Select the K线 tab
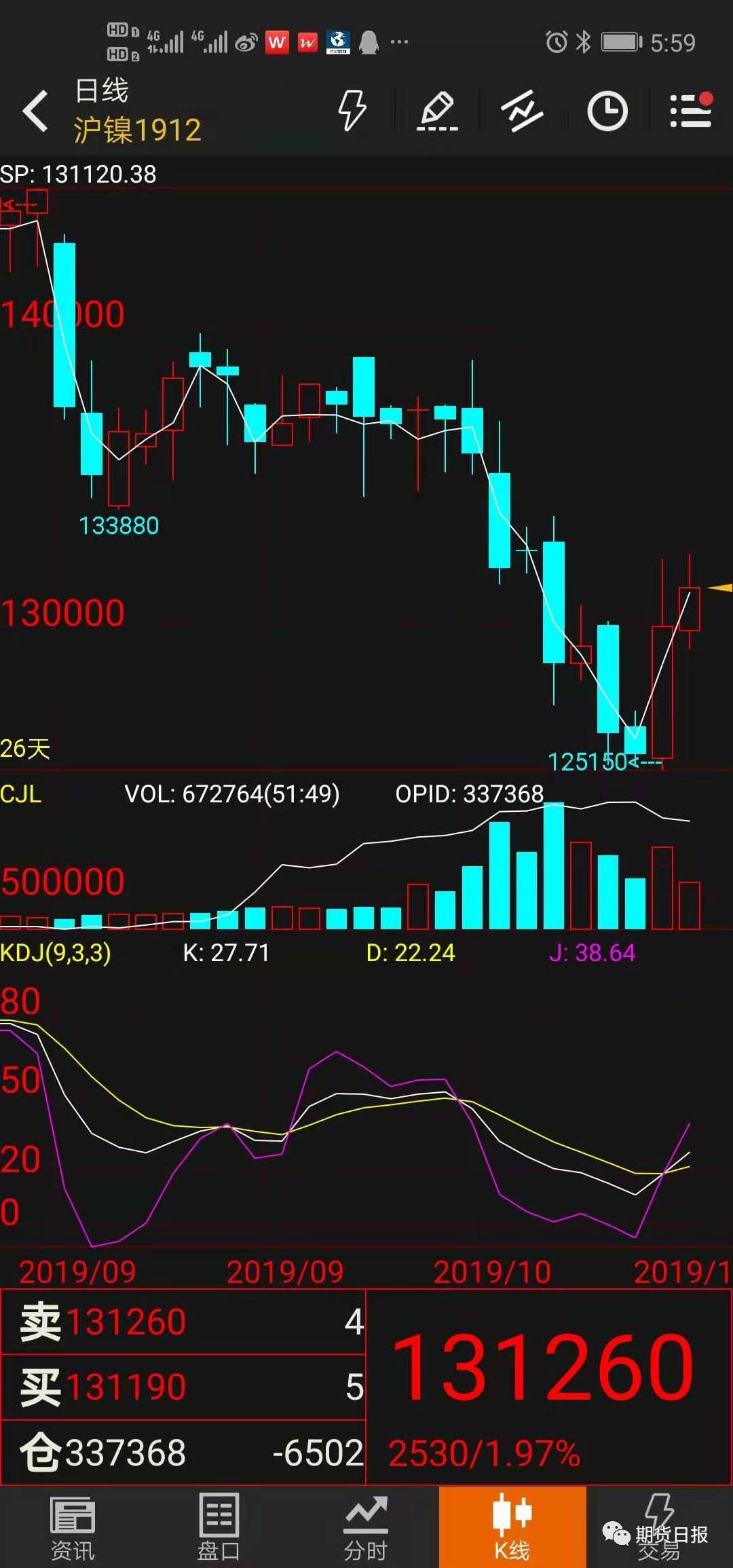The width and height of the screenshot is (733, 1568). pos(512,1527)
